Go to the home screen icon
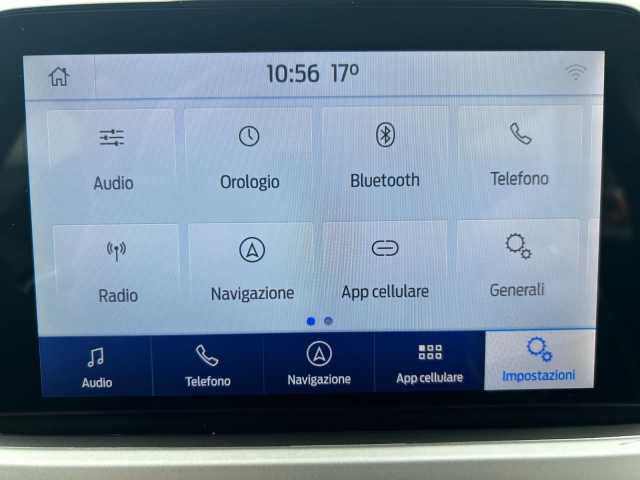640x480 pixels. pos(60,76)
